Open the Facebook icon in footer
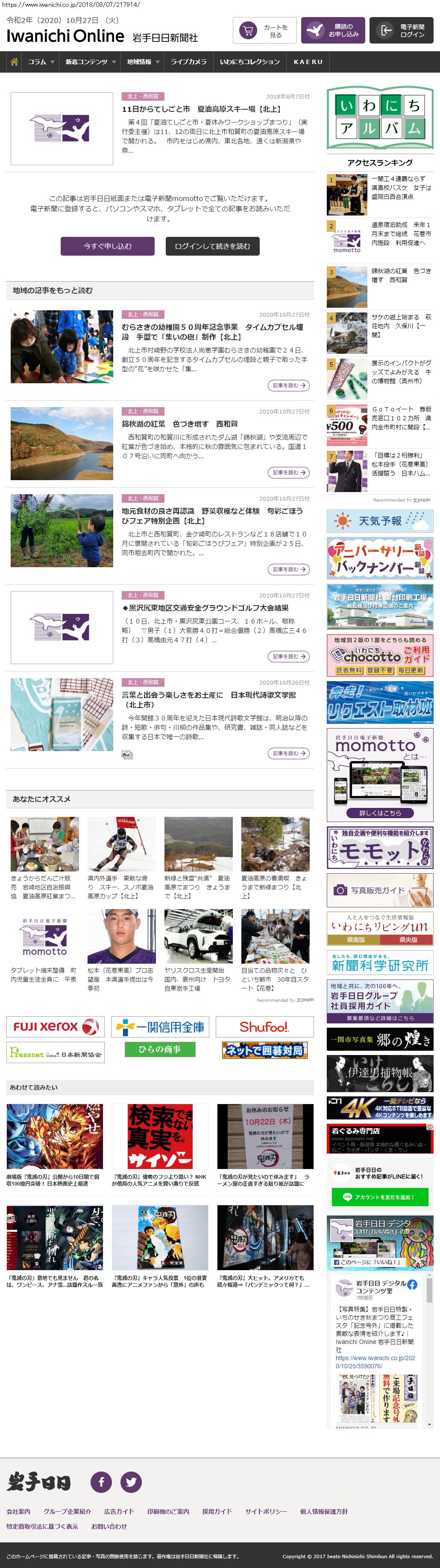This screenshot has width=440, height=1568. pos(101,1481)
